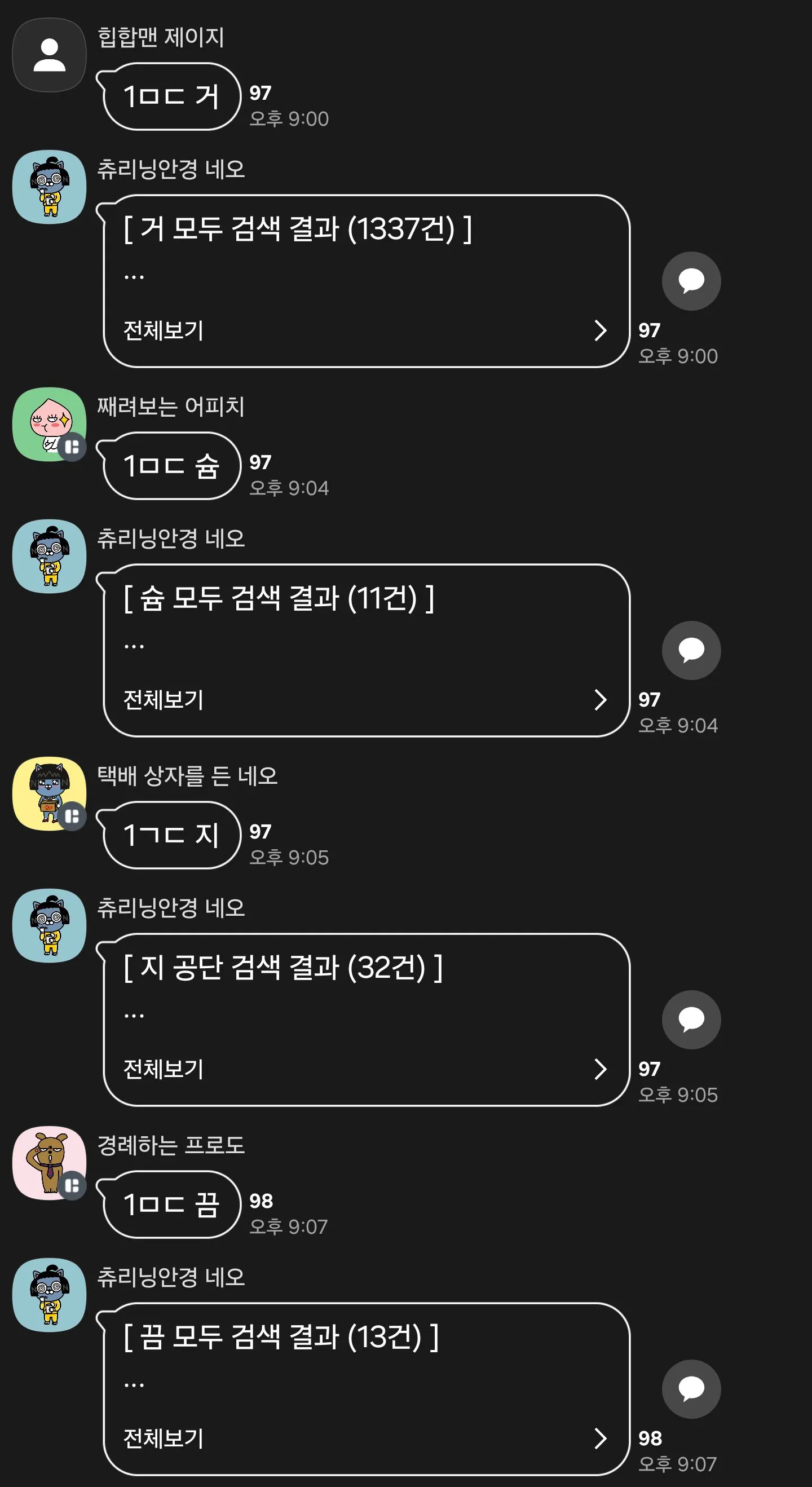The height and width of the screenshot is (1487, 812).
Task: Open full view of 거 search results
Action: click(365, 331)
